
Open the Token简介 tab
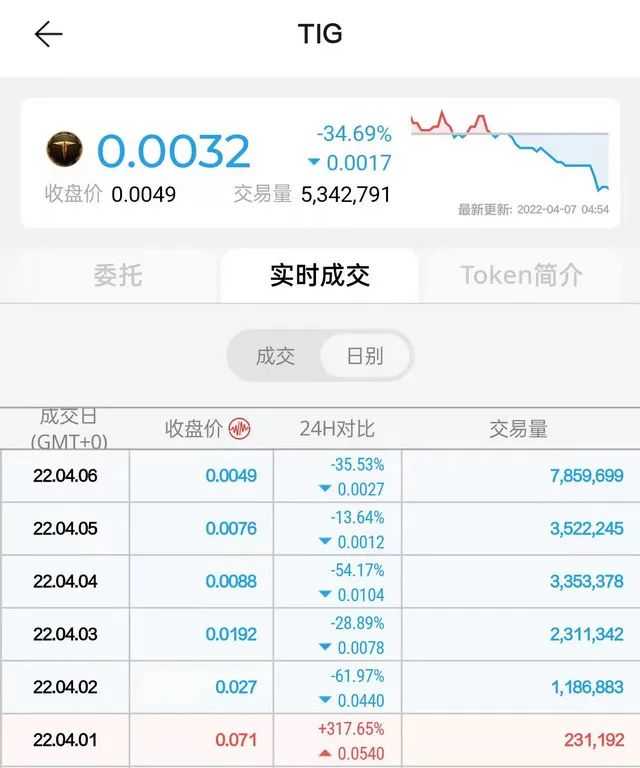point(521,275)
